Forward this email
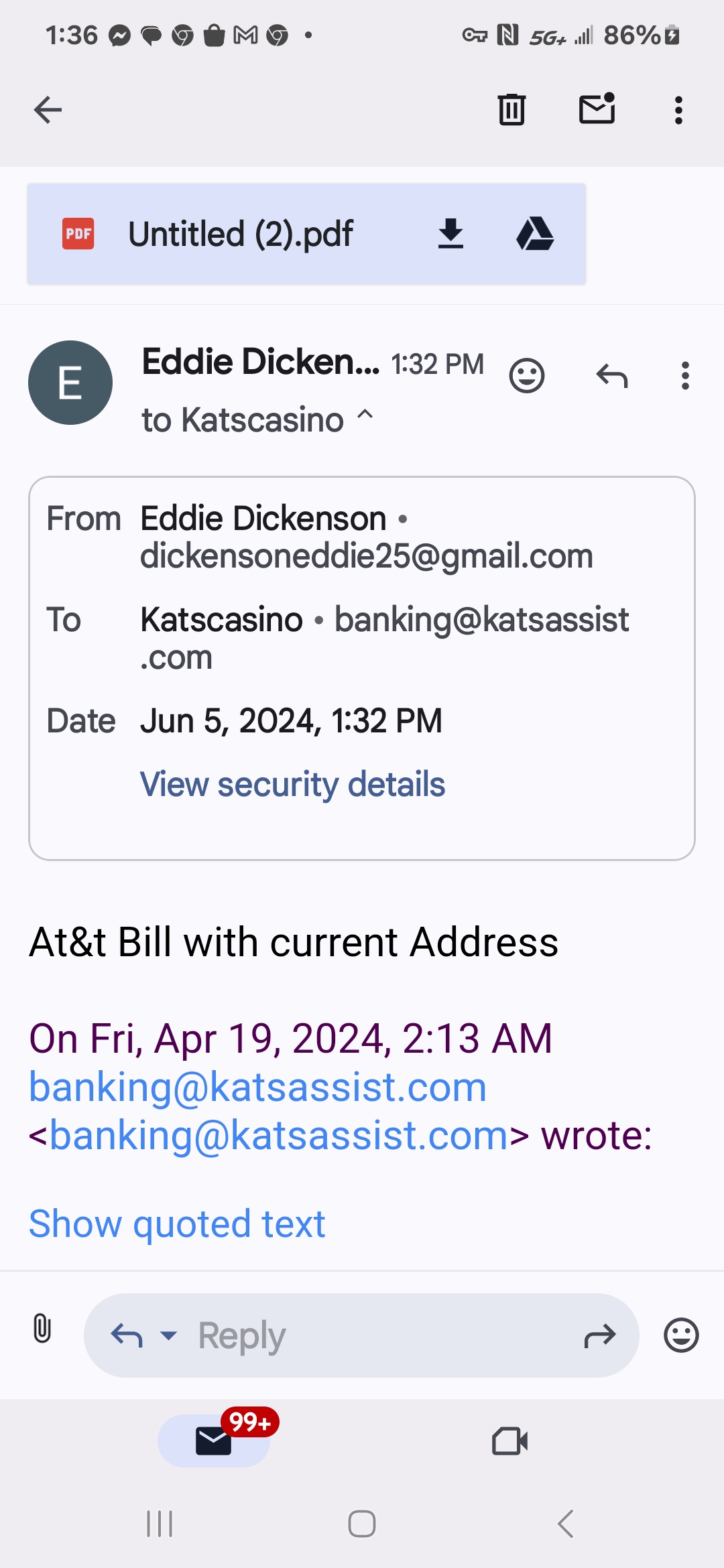The height and width of the screenshot is (1568, 724). (599, 1335)
